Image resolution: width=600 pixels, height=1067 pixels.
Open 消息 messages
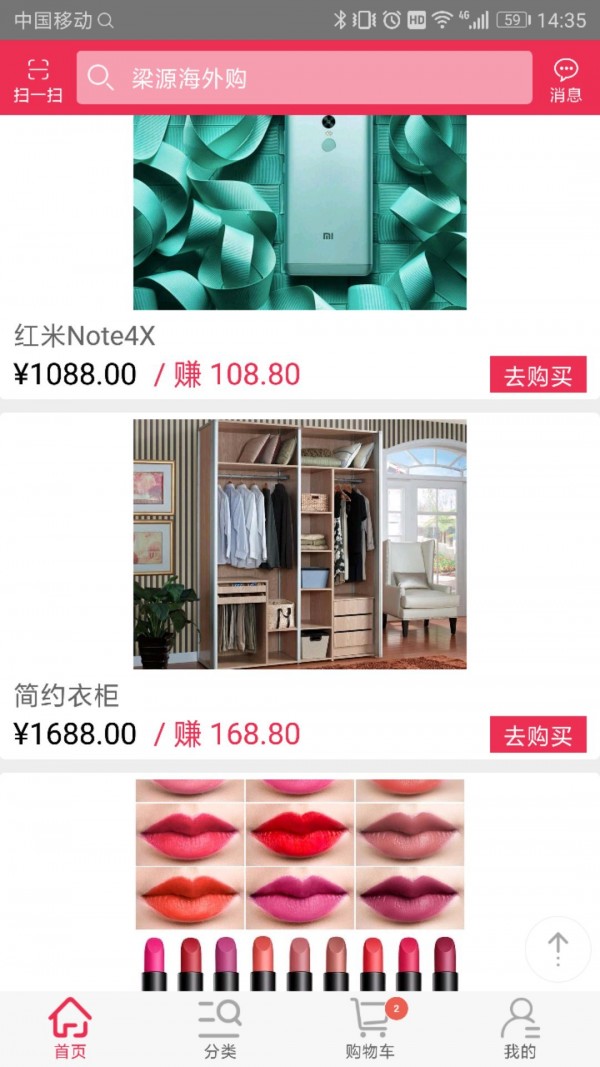pos(565,79)
